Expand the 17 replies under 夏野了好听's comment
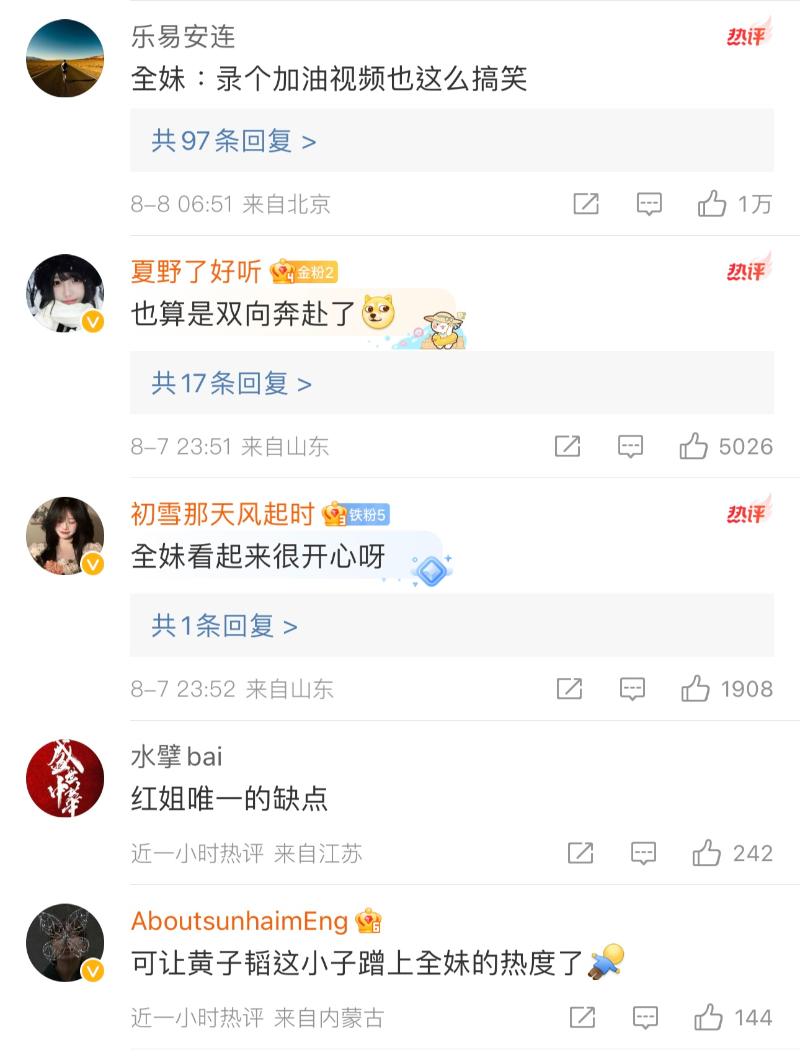Viewport: 800px width, 1058px height. (231, 383)
